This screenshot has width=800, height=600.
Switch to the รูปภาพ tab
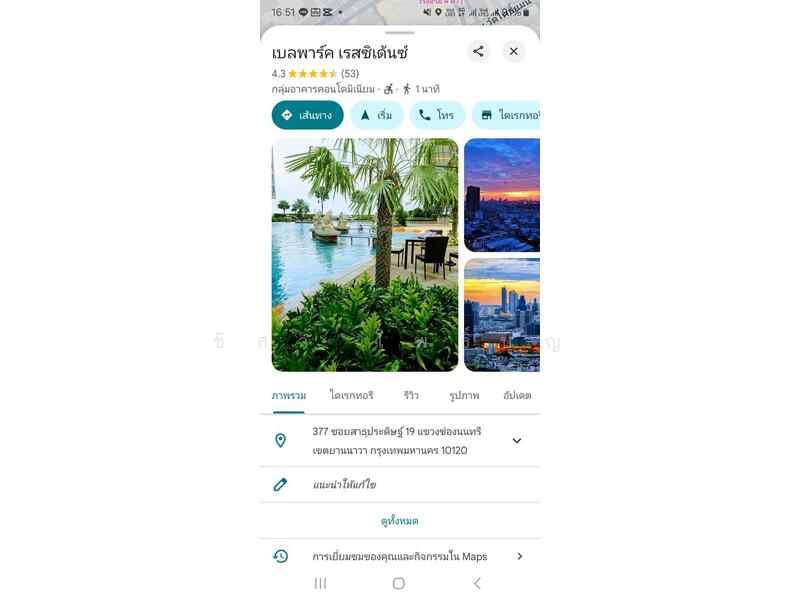coord(464,395)
